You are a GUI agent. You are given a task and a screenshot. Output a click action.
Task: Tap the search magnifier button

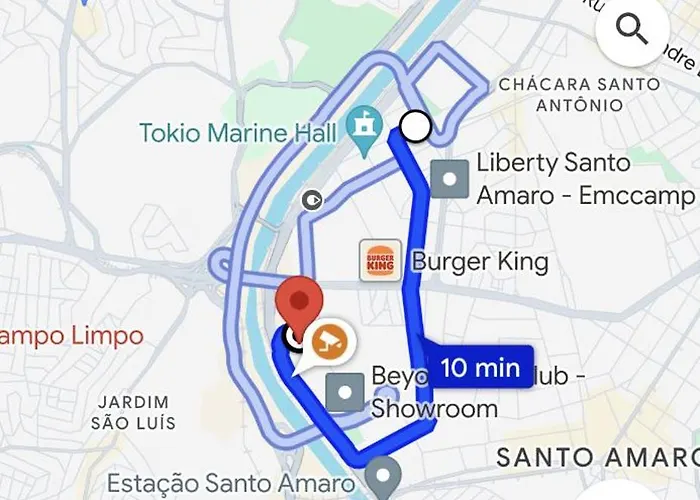(x=634, y=32)
